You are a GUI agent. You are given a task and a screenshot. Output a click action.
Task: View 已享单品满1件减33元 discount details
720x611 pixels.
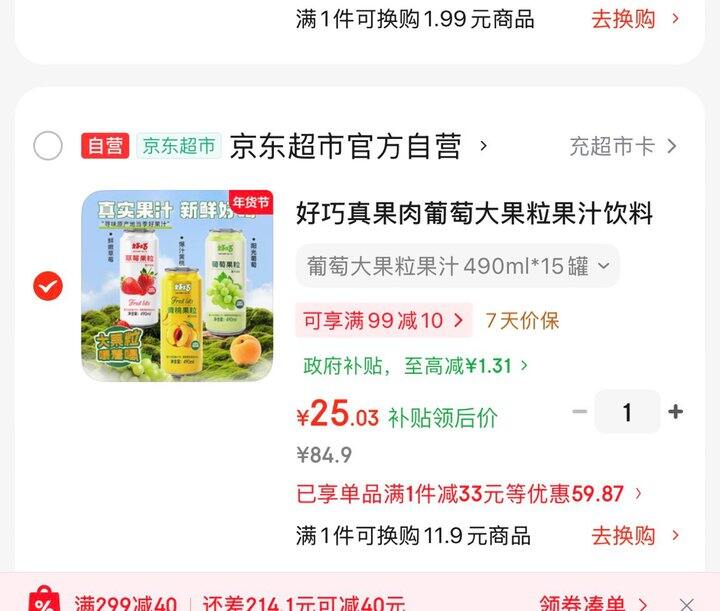(470, 494)
